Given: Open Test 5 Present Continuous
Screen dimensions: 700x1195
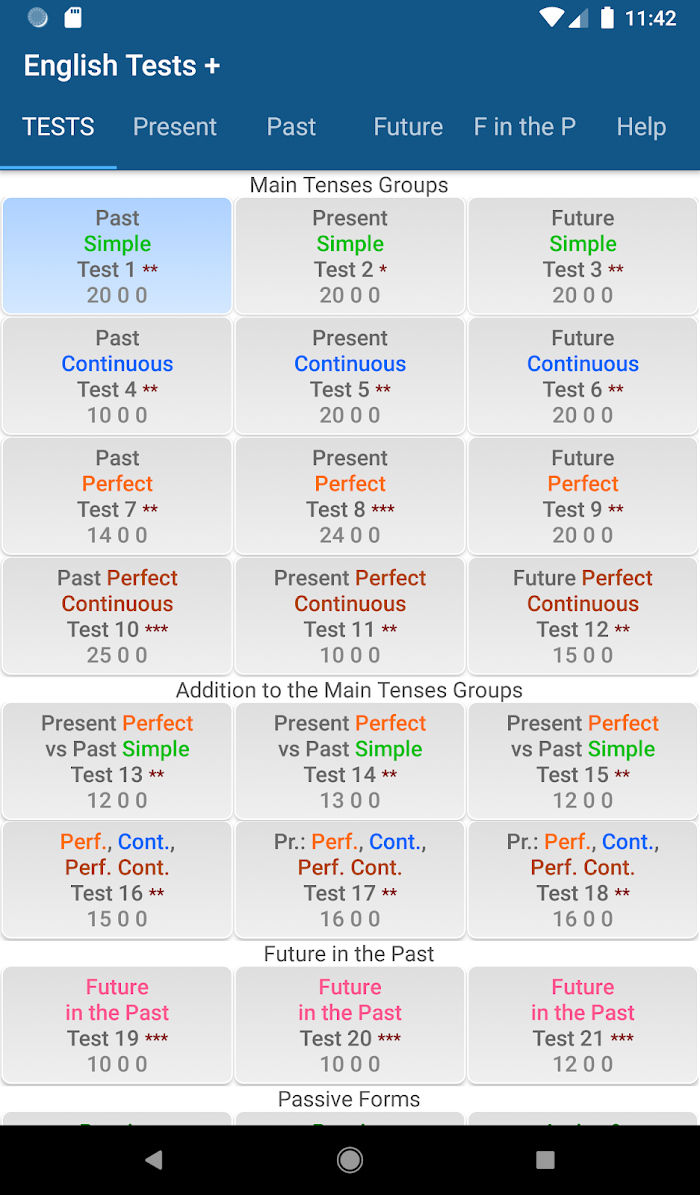Looking at the screenshot, I should coord(350,376).
